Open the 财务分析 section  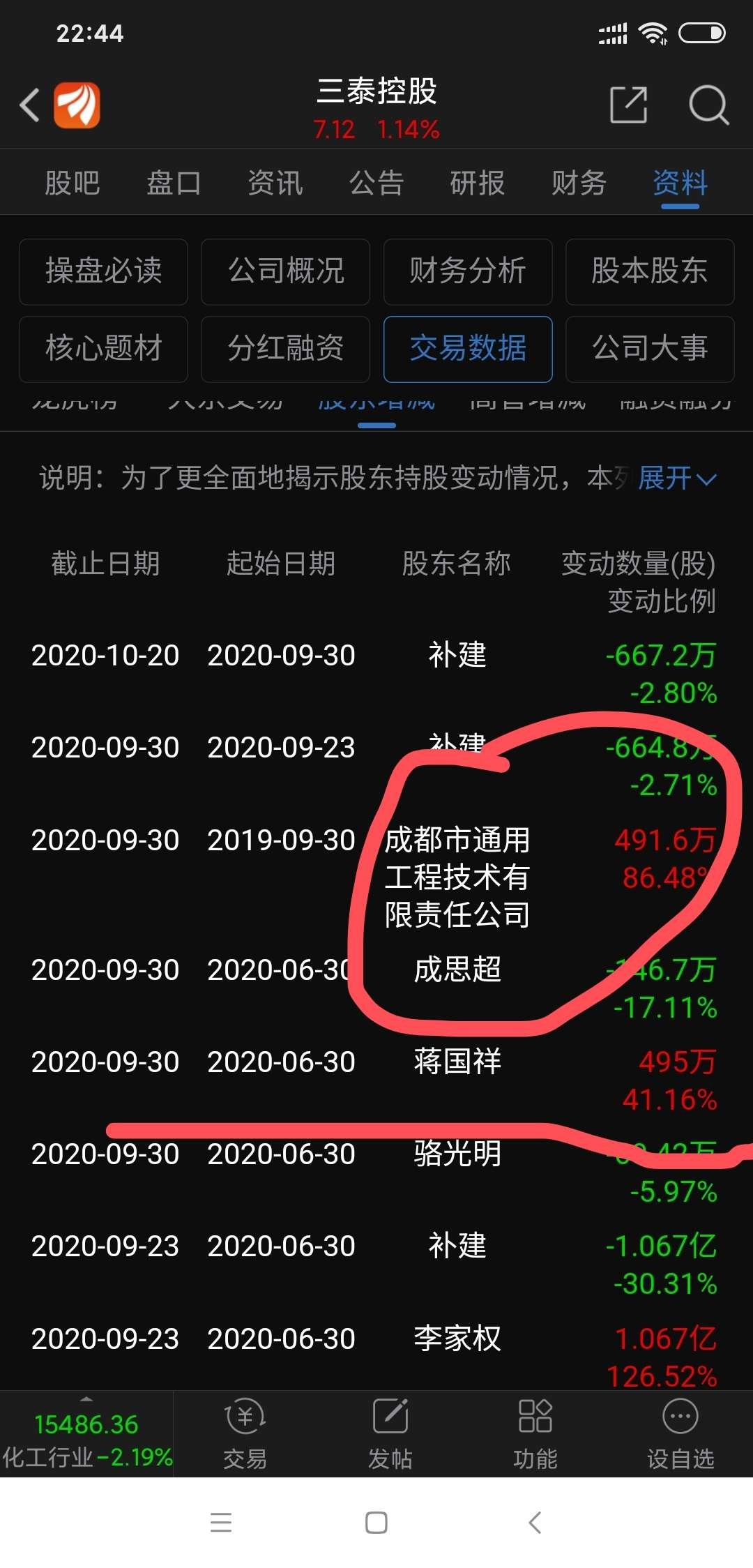pos(467,271)
